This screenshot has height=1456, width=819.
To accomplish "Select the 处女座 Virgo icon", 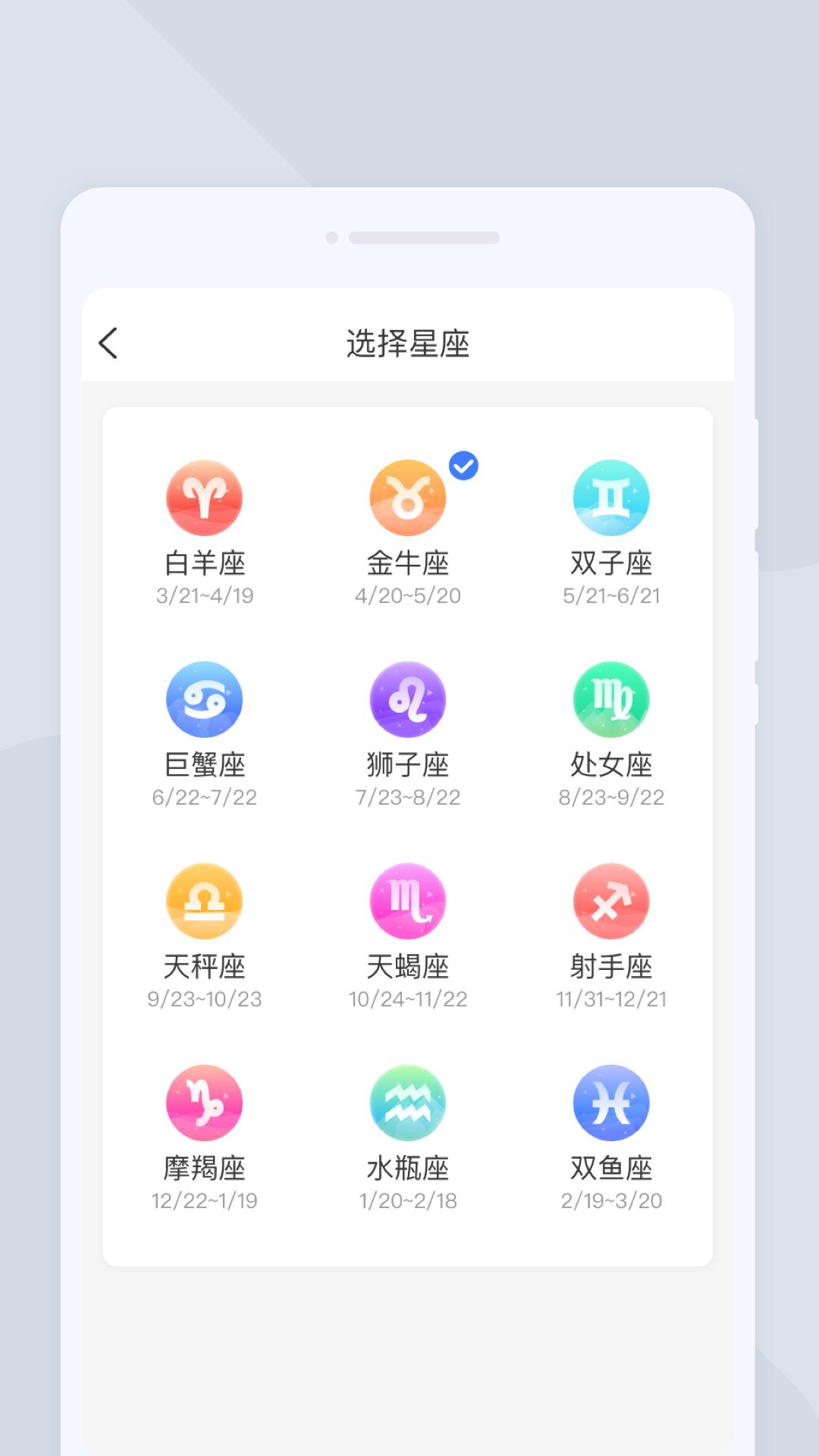I will point(611,699).
